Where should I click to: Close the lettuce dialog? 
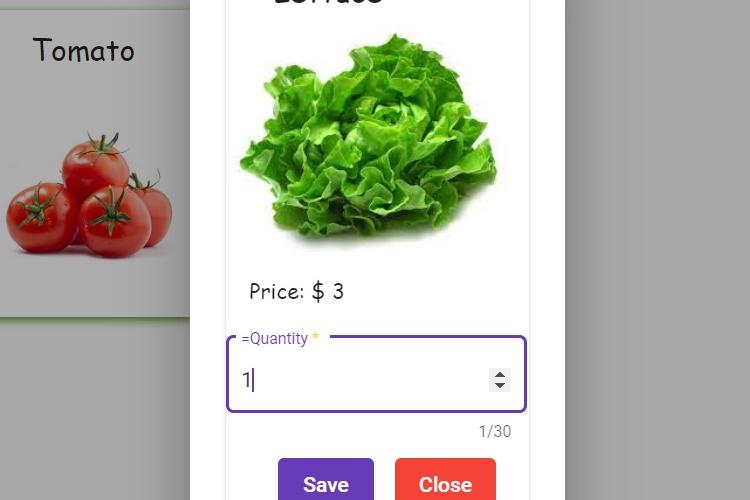(445, 482)
